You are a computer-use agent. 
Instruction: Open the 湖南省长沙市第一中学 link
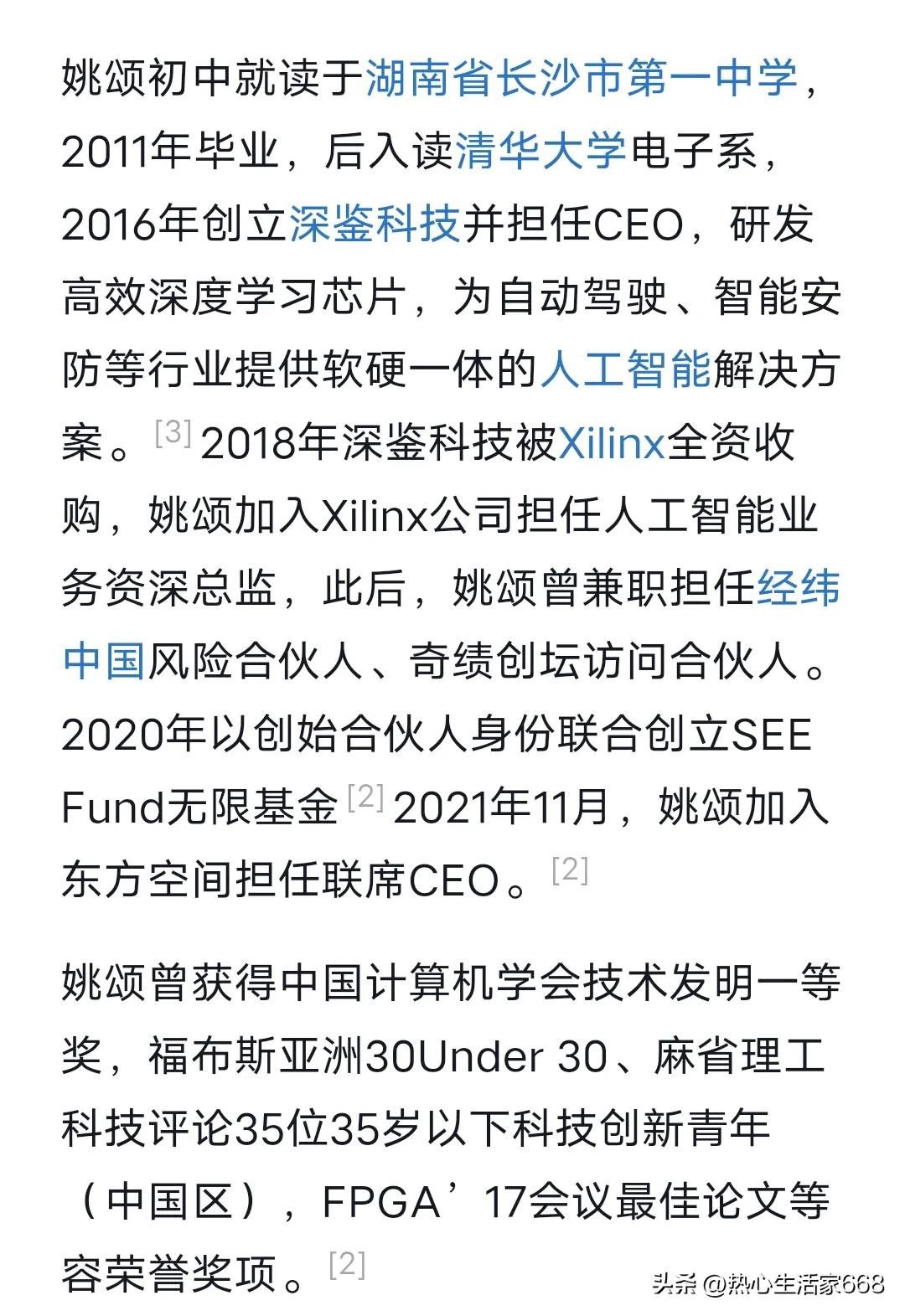point(581,79)
